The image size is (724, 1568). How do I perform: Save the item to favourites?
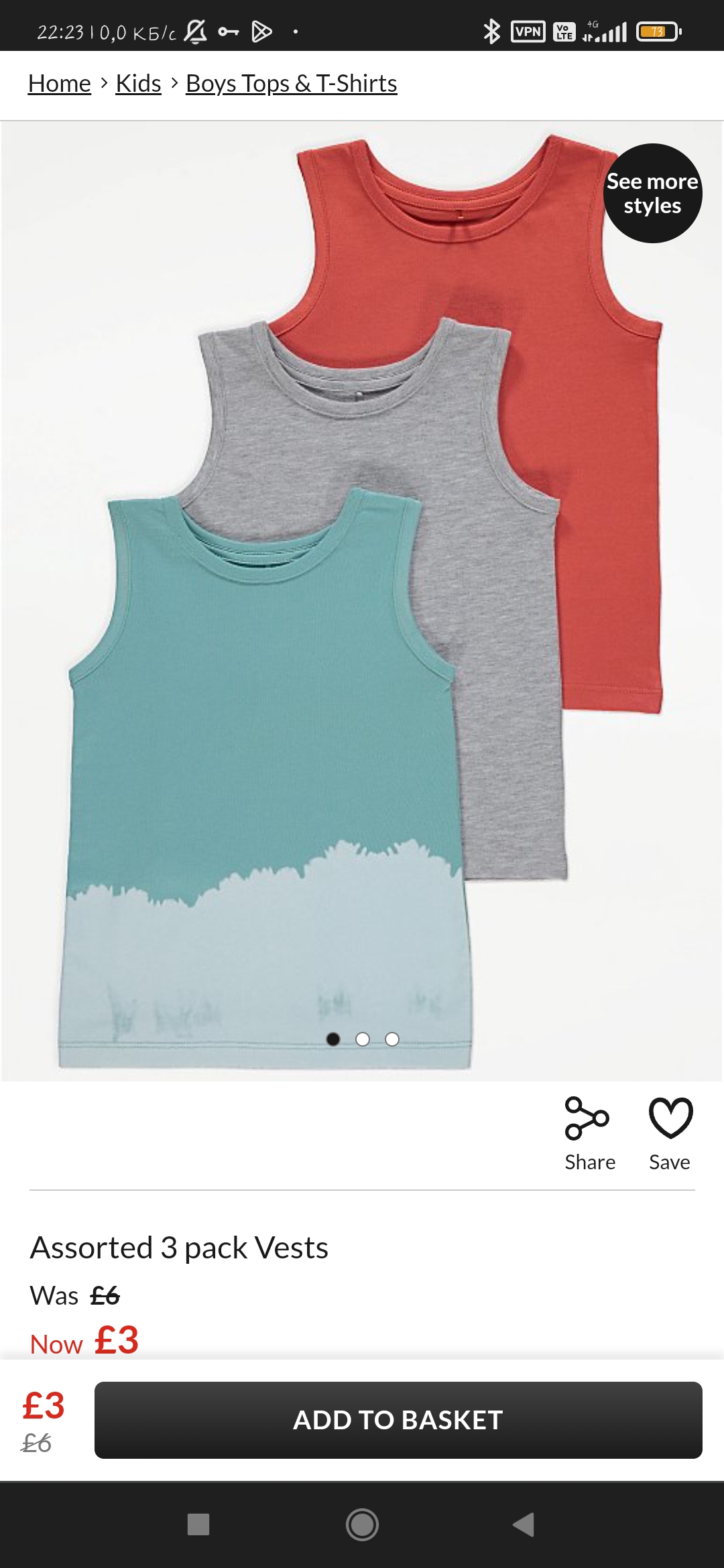pyautogui.click(x=670, y=1134)
